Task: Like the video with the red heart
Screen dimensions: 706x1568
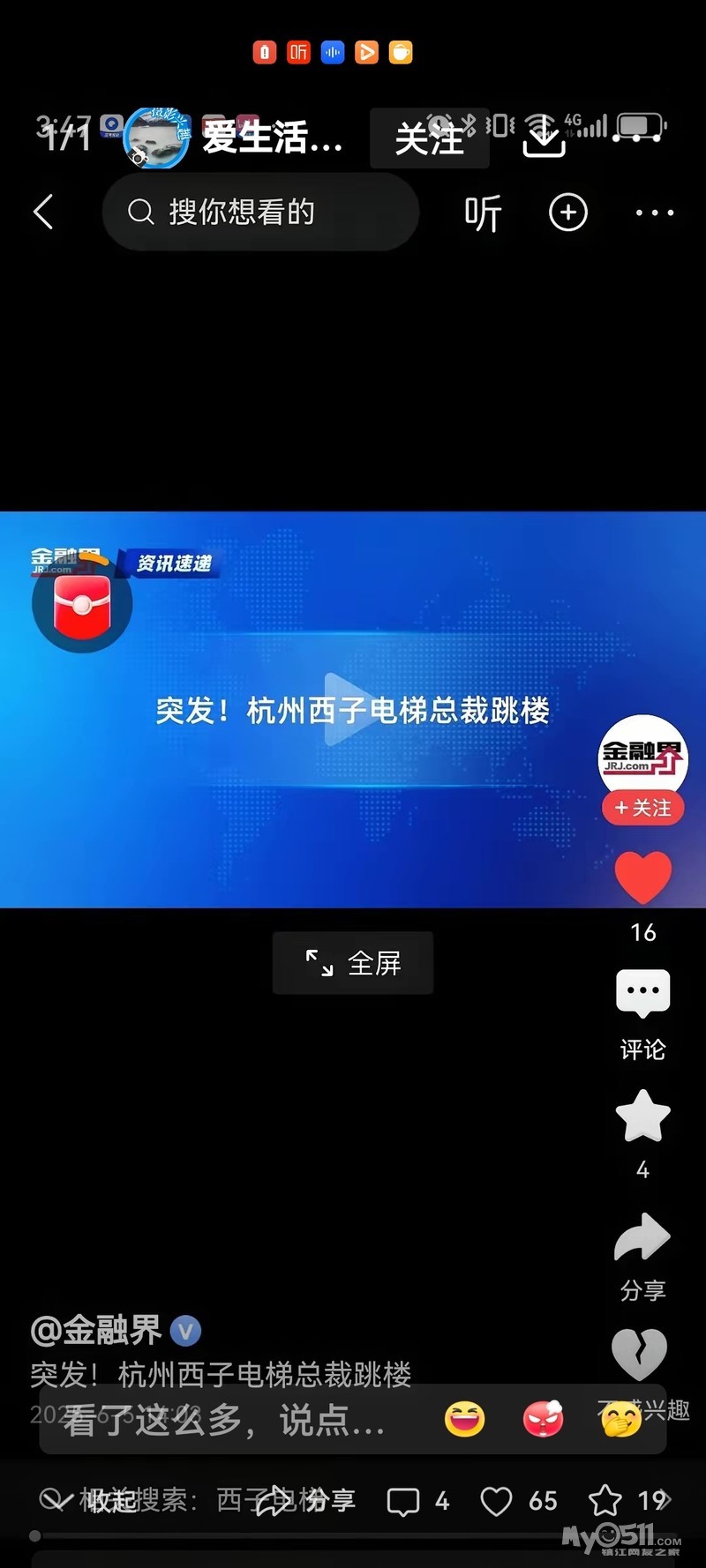Action: pyautogui.click(x=642, y=877)
